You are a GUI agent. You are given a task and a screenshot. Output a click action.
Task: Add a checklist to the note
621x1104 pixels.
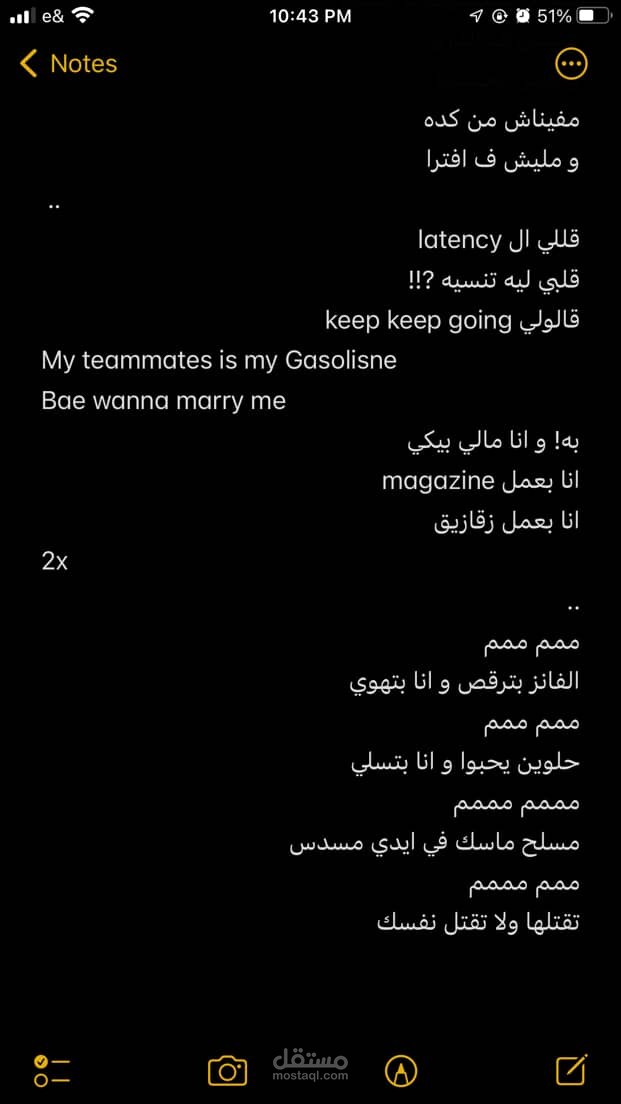coord(52,1071)
